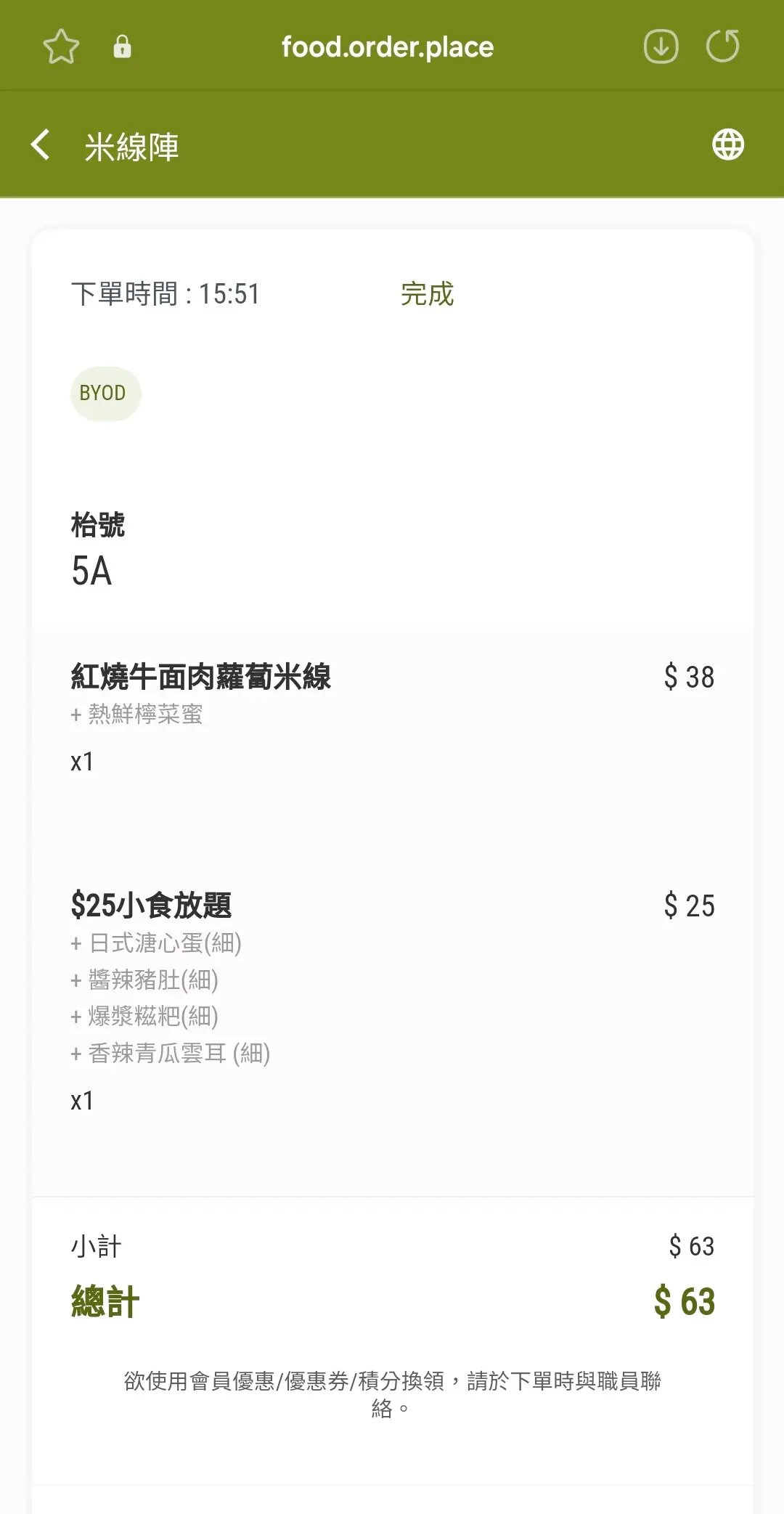View site security lock info
The width and height of the screenshot is (784, 1514).
122,47
